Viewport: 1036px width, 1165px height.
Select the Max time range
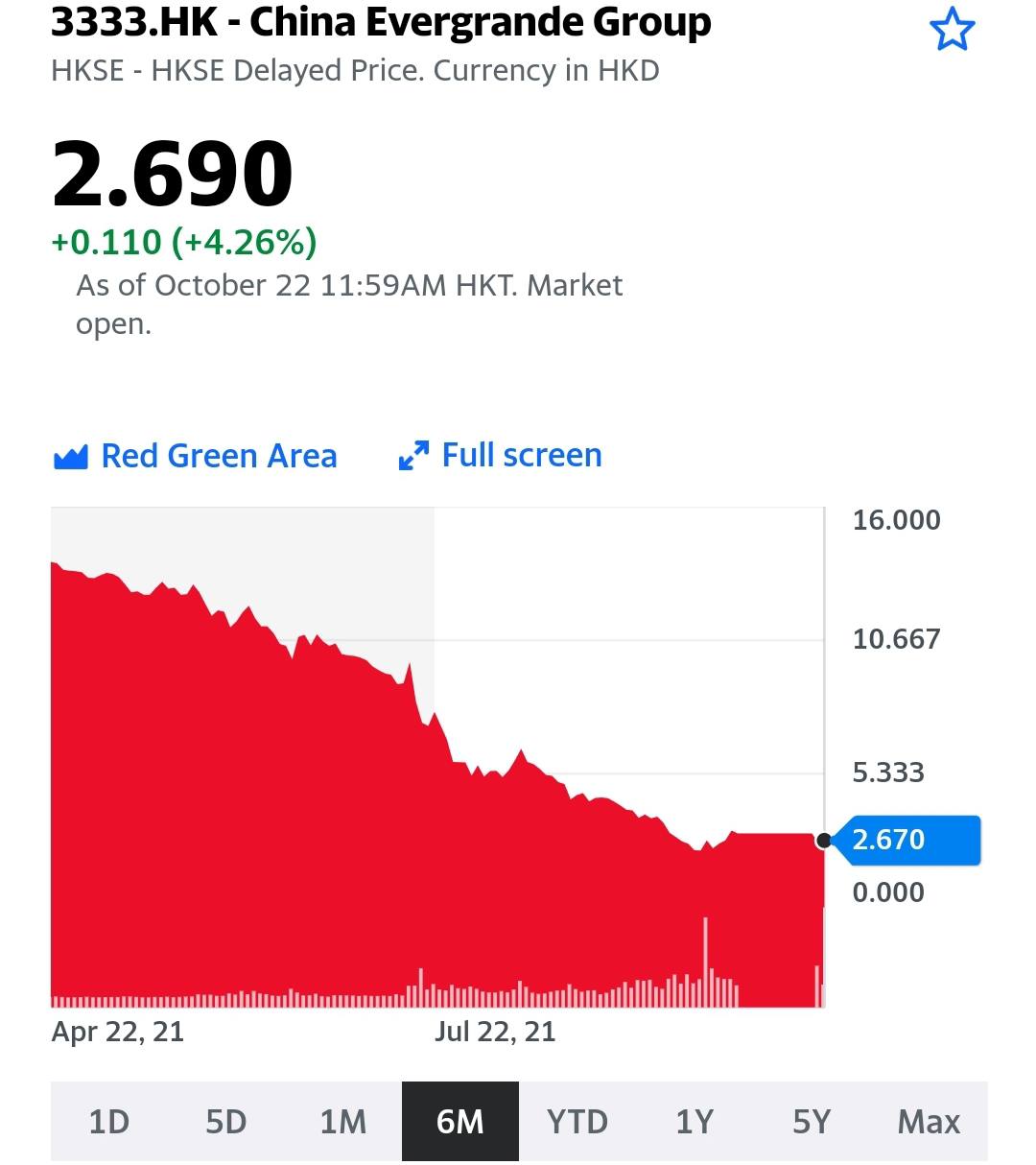click(x=929, y=1121)
